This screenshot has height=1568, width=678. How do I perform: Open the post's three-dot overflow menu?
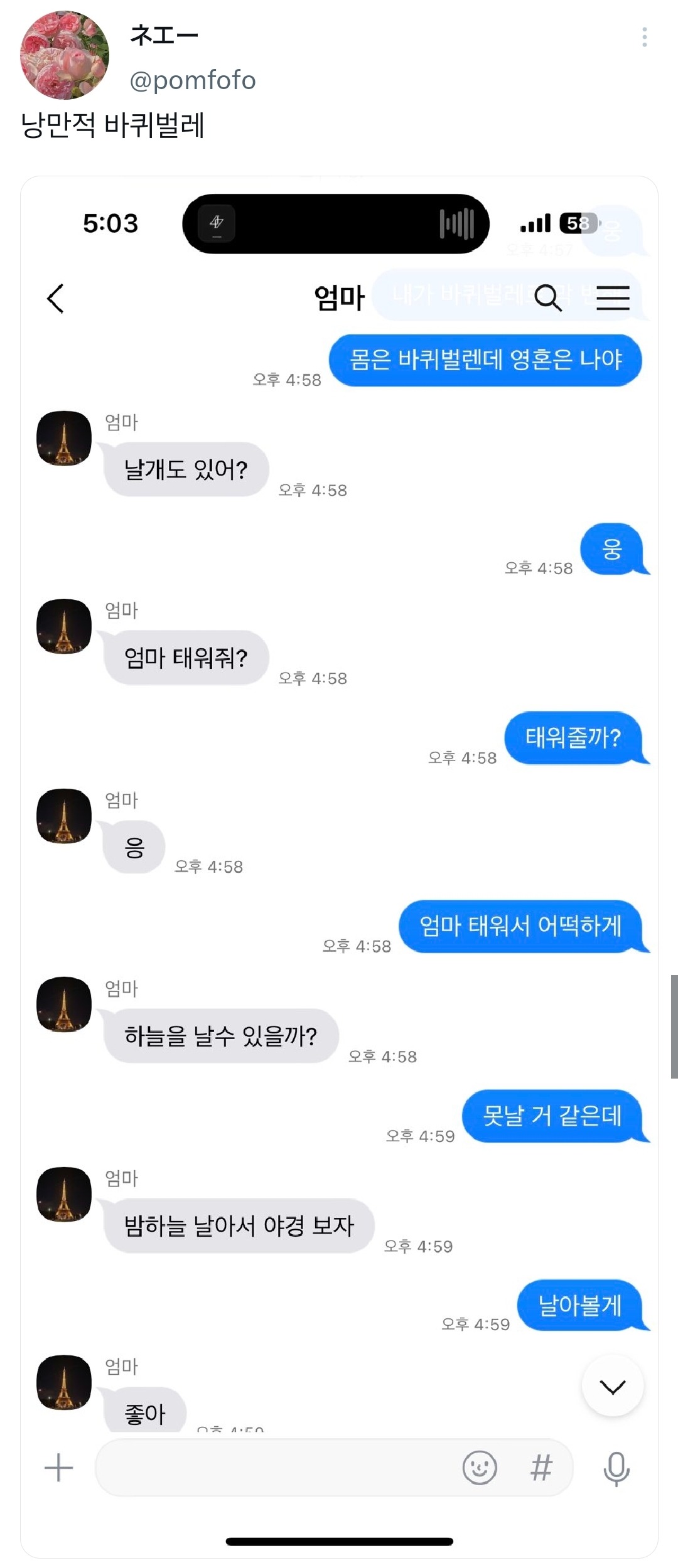(644, 37)
